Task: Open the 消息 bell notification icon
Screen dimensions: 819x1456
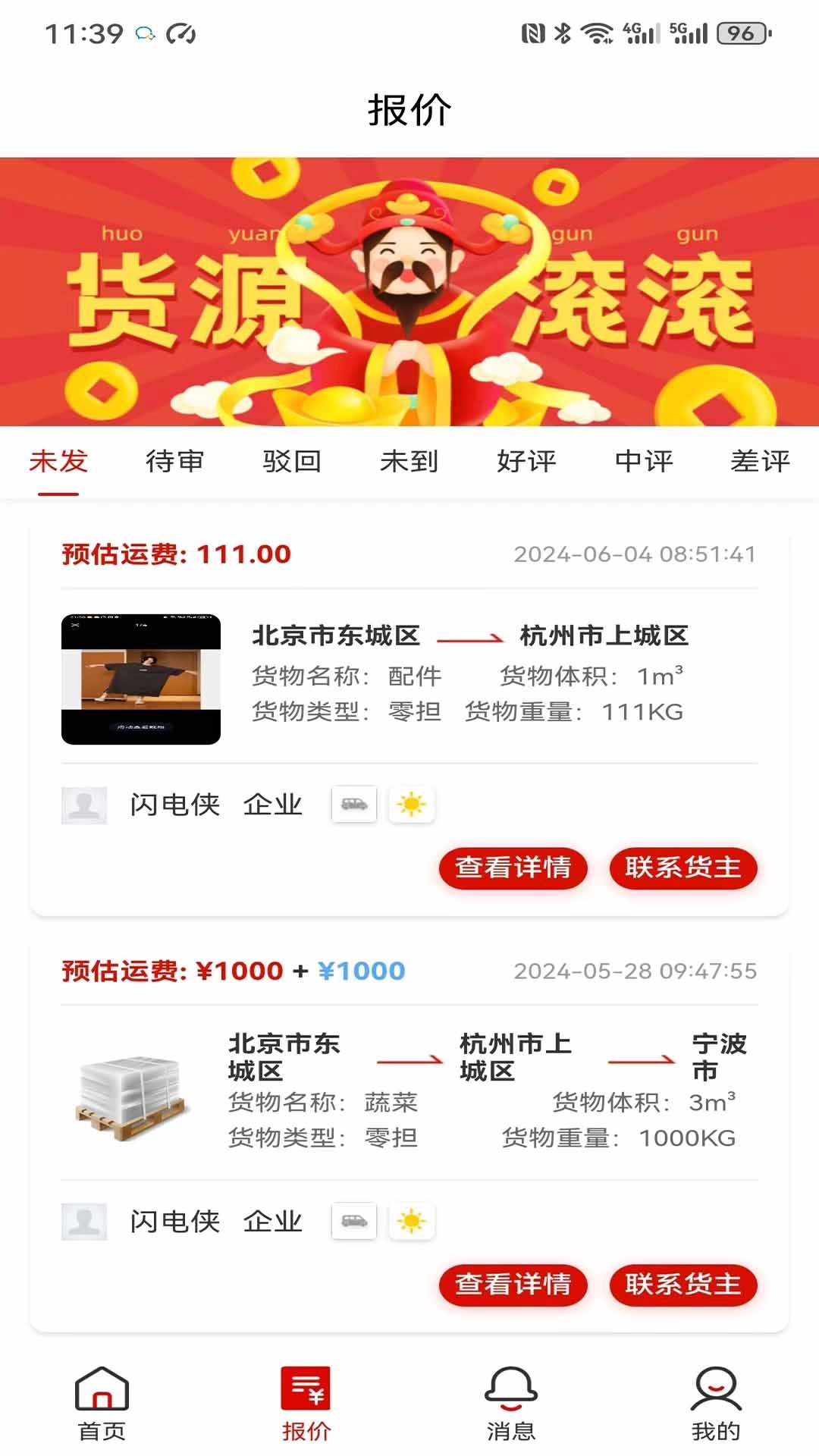Action: coord(512,1401)
